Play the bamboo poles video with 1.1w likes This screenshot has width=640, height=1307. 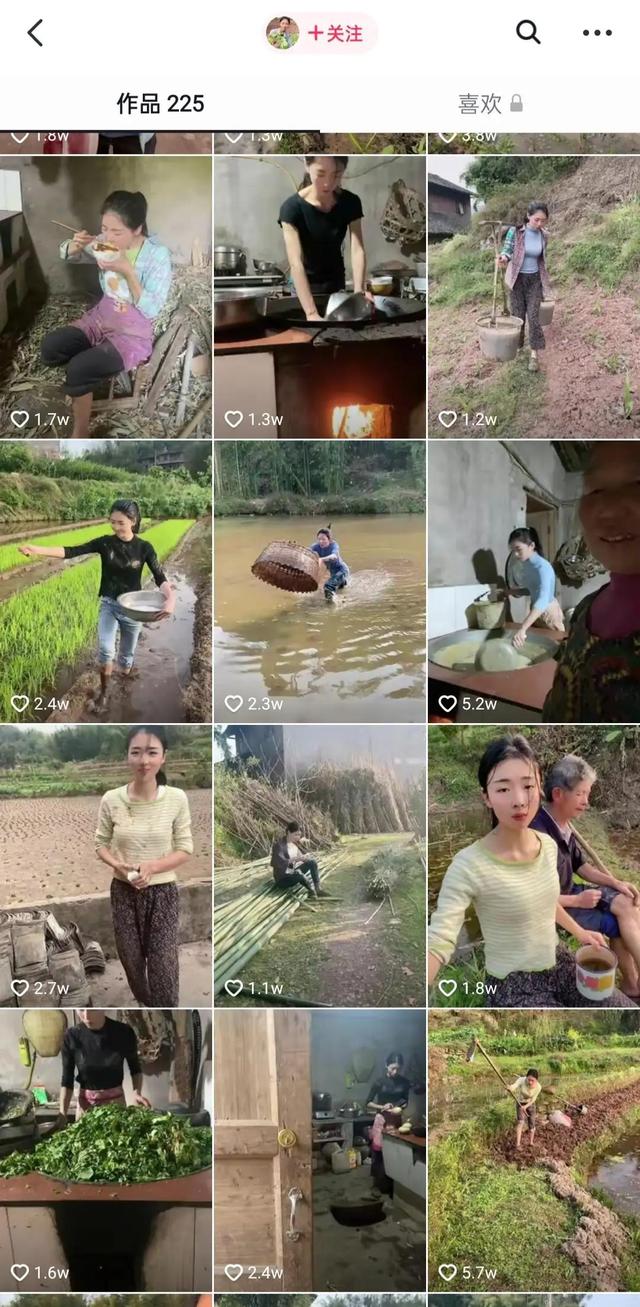pos(320,865)
